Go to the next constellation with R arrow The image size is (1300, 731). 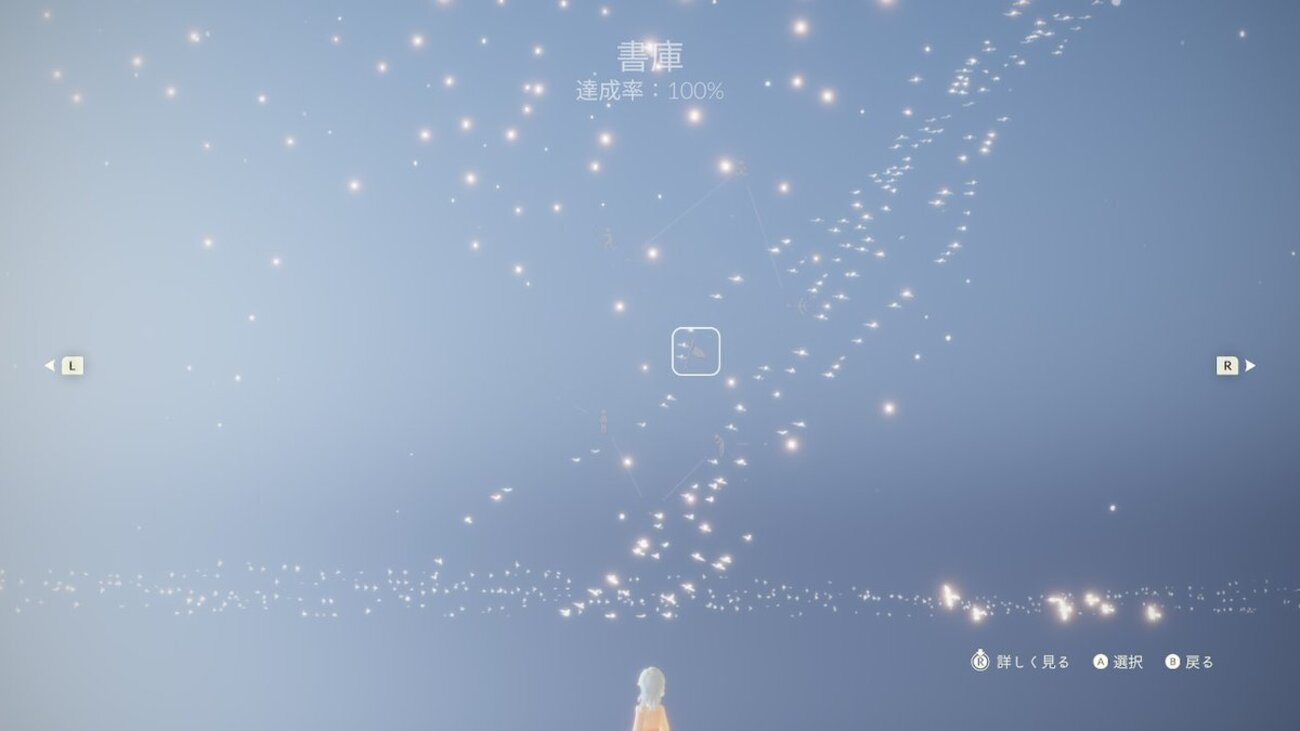point(1234,366)
